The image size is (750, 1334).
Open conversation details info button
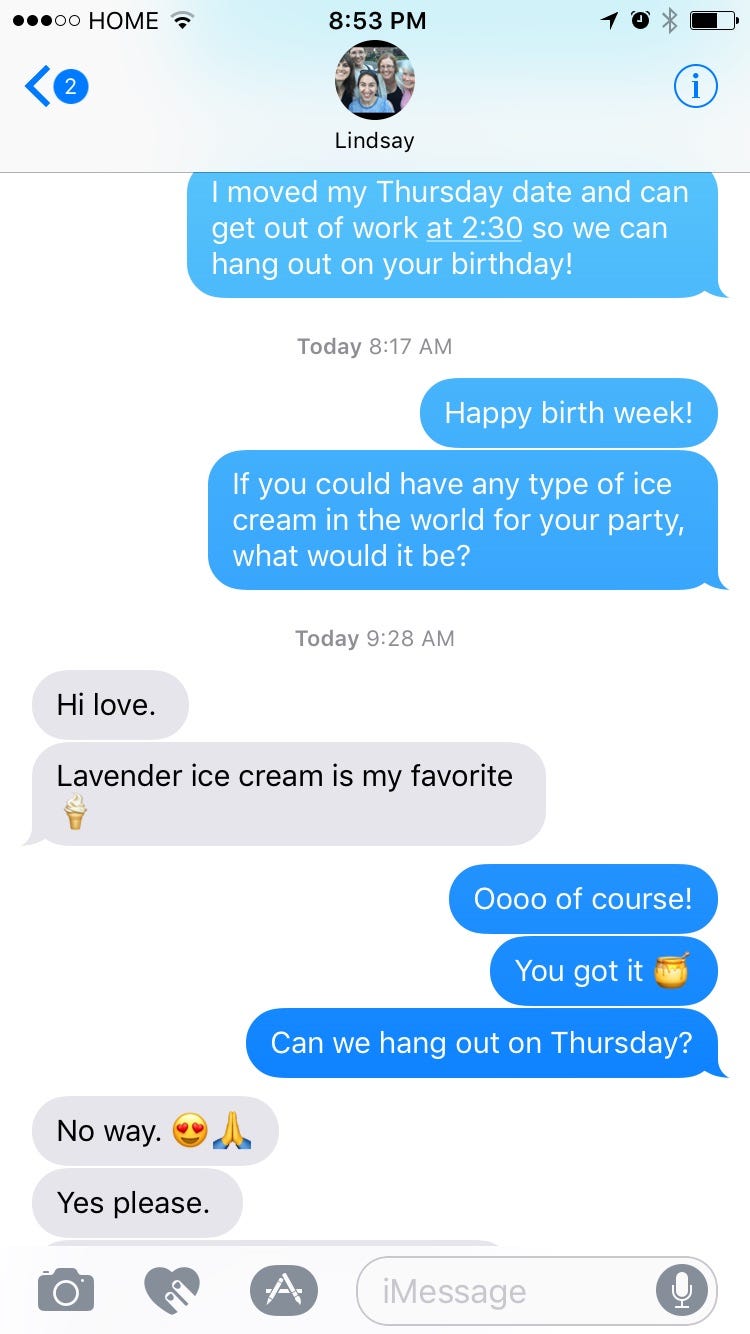695,88
